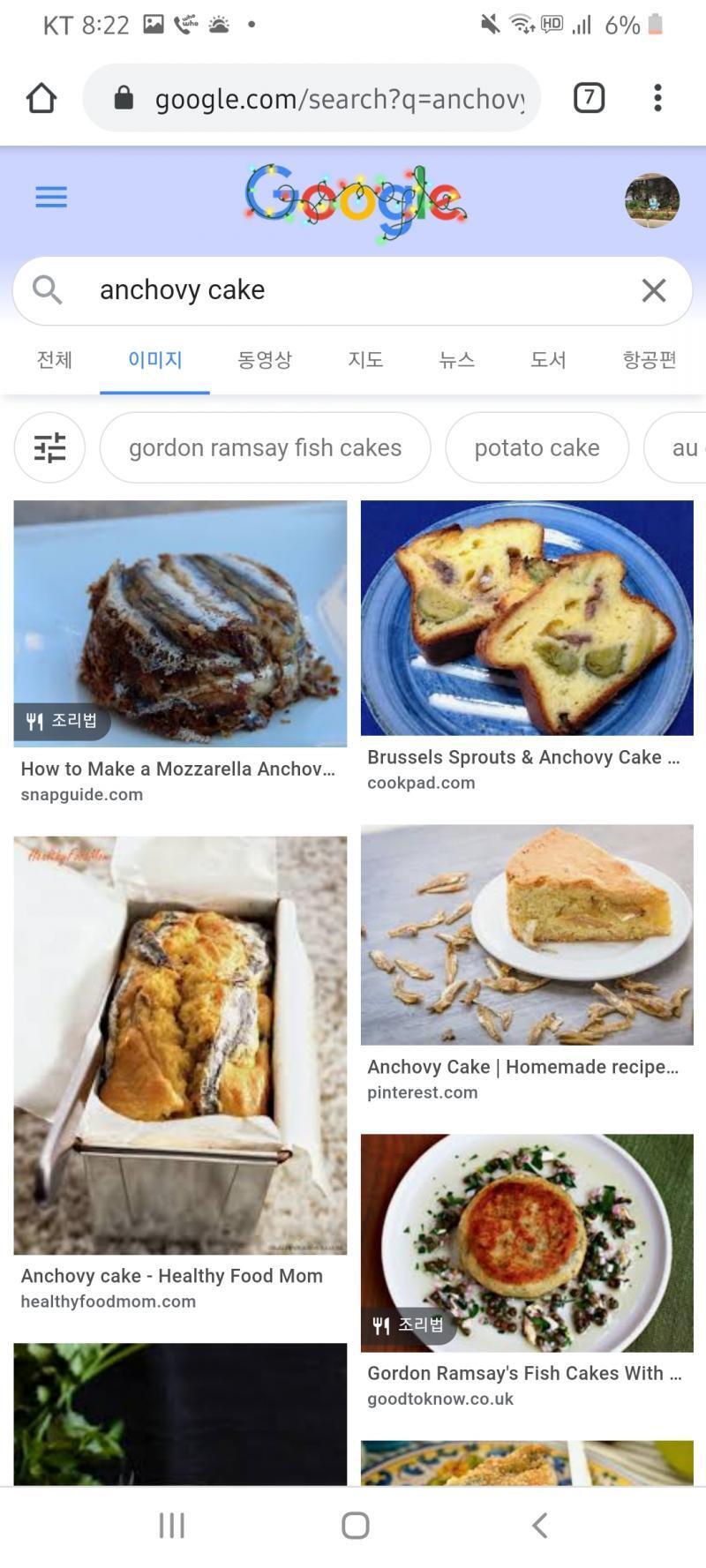This screenshot has width=706, height=1568.
Task: Switch to the 도서 tab
Action: (548, 359)
